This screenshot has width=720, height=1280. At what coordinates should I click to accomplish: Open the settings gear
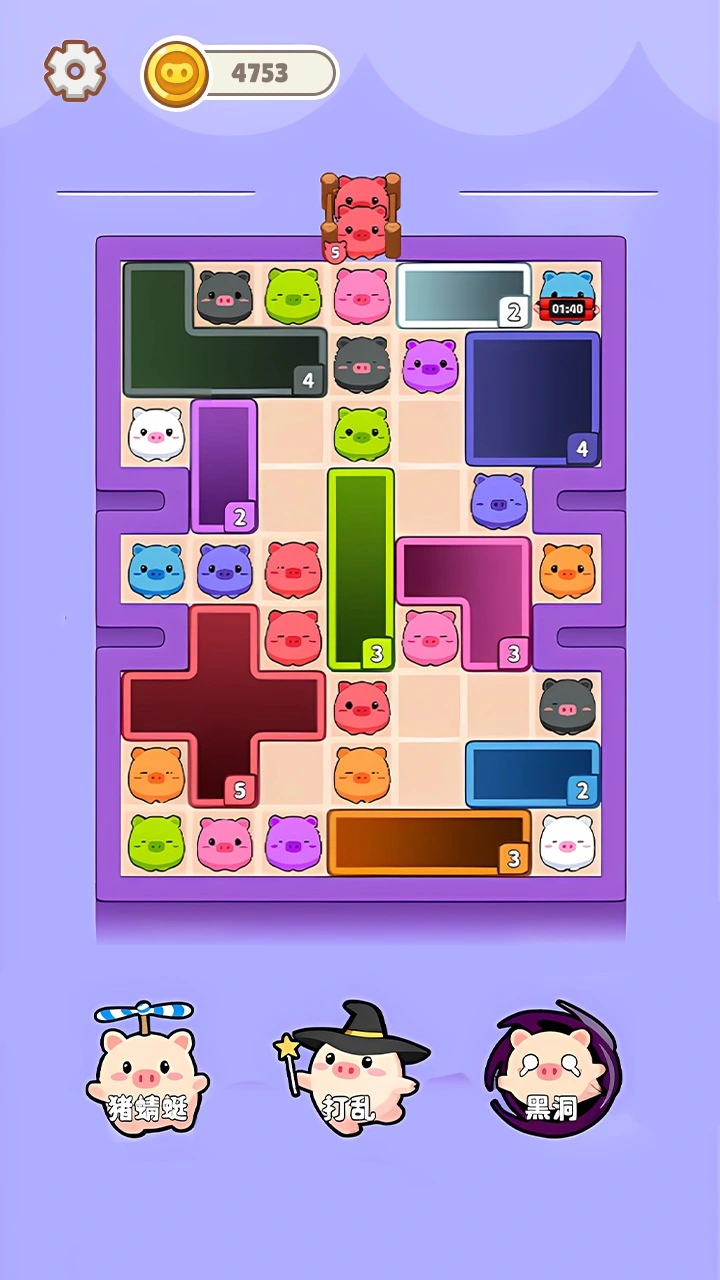[x=75, y=71]
